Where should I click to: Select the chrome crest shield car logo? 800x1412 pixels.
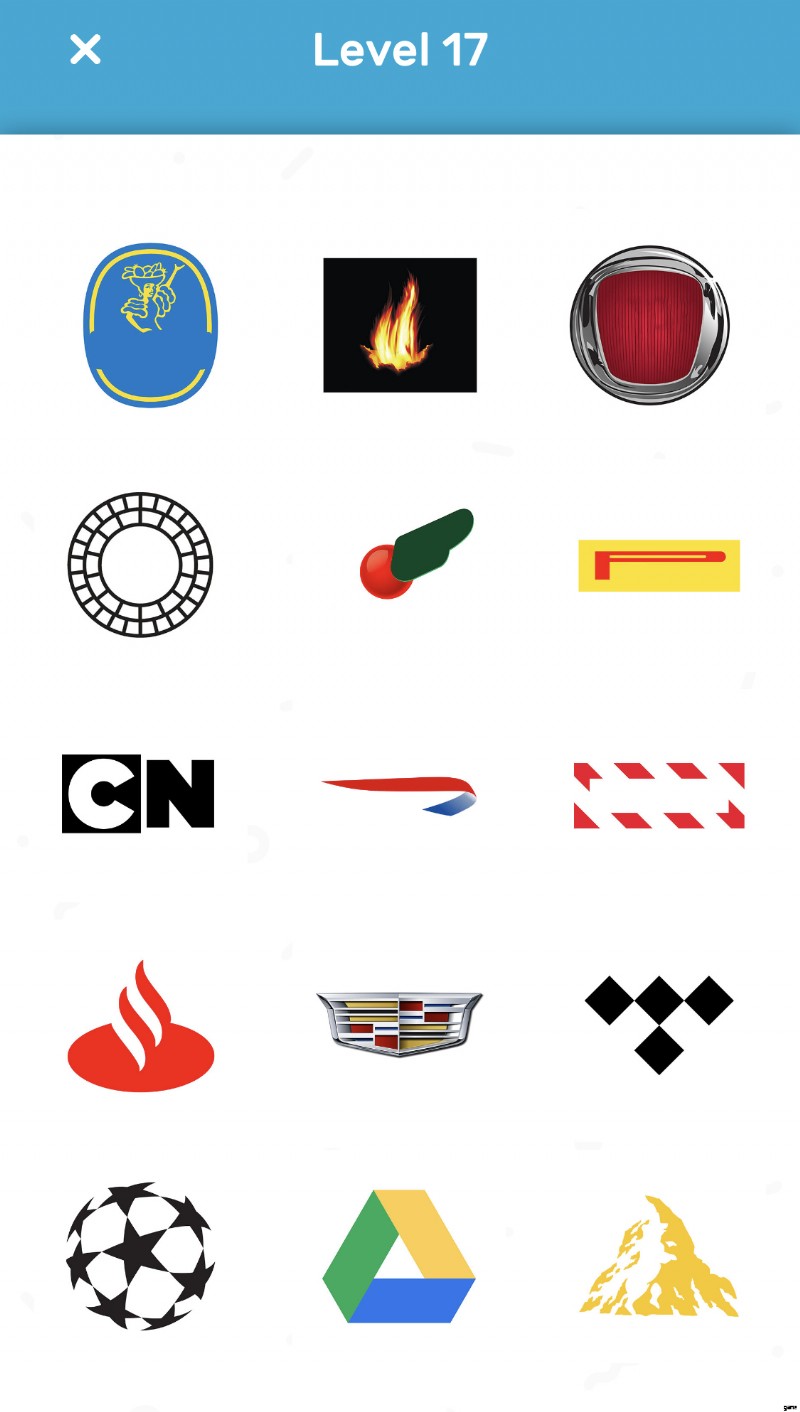click(399, 1024)
